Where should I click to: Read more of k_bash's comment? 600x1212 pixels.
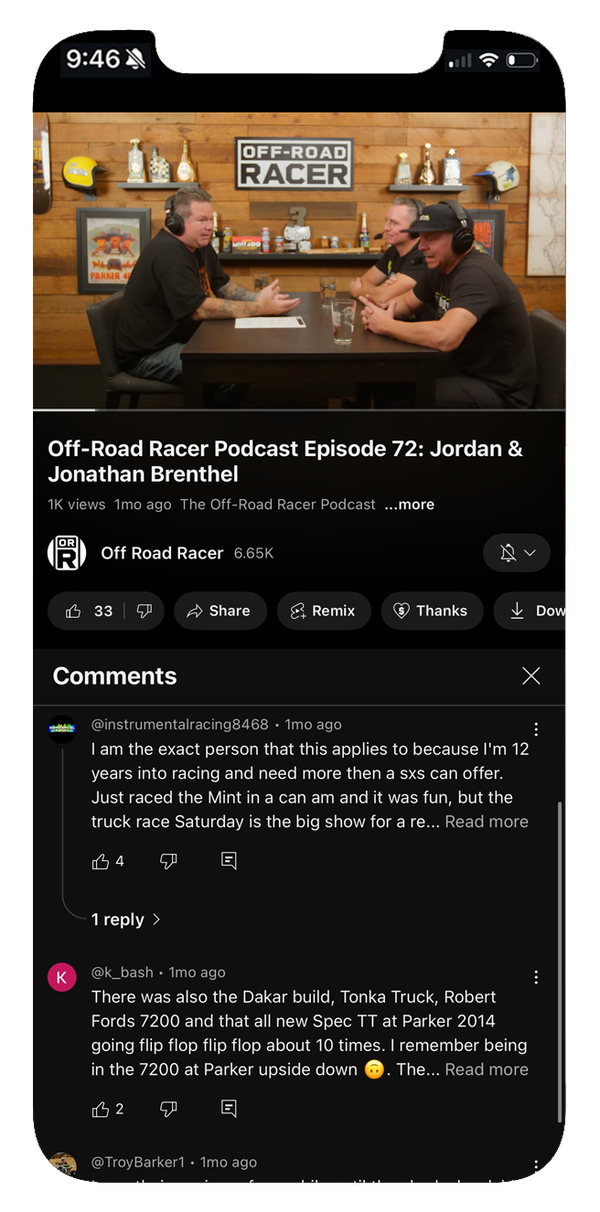click(486, 1070)
